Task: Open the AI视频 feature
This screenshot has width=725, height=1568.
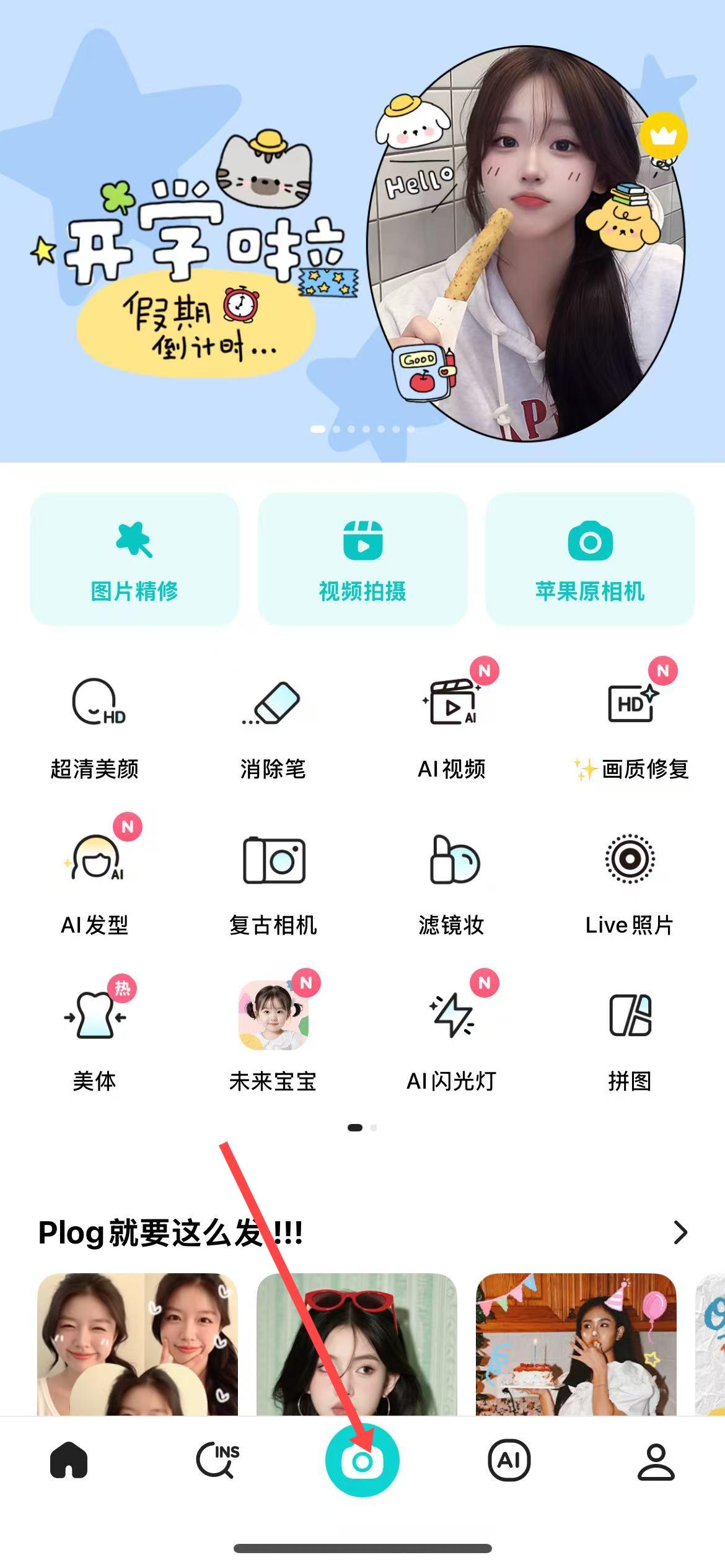Action: tap(452, 728)
